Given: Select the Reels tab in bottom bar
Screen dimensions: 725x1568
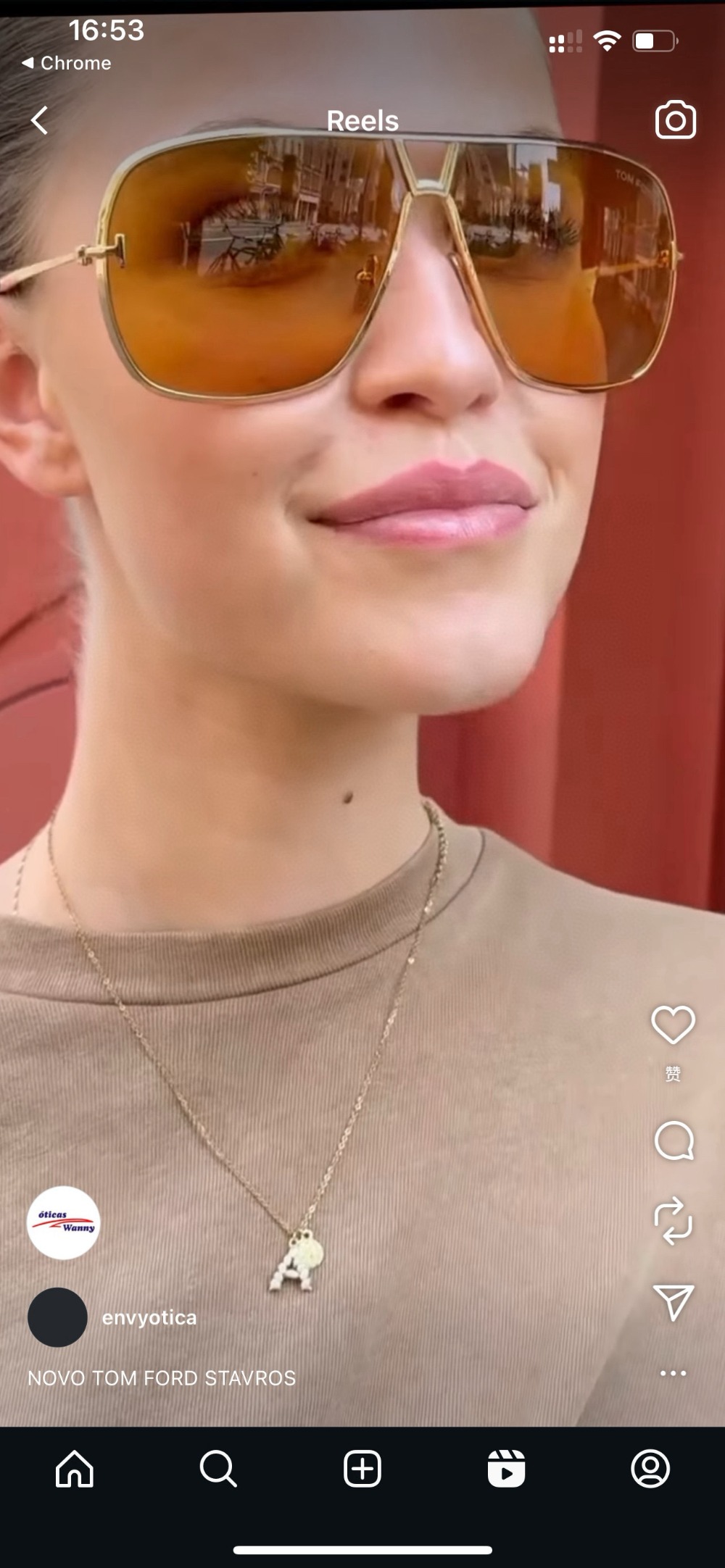Looking at the screenshot, I should (506, 1469).
